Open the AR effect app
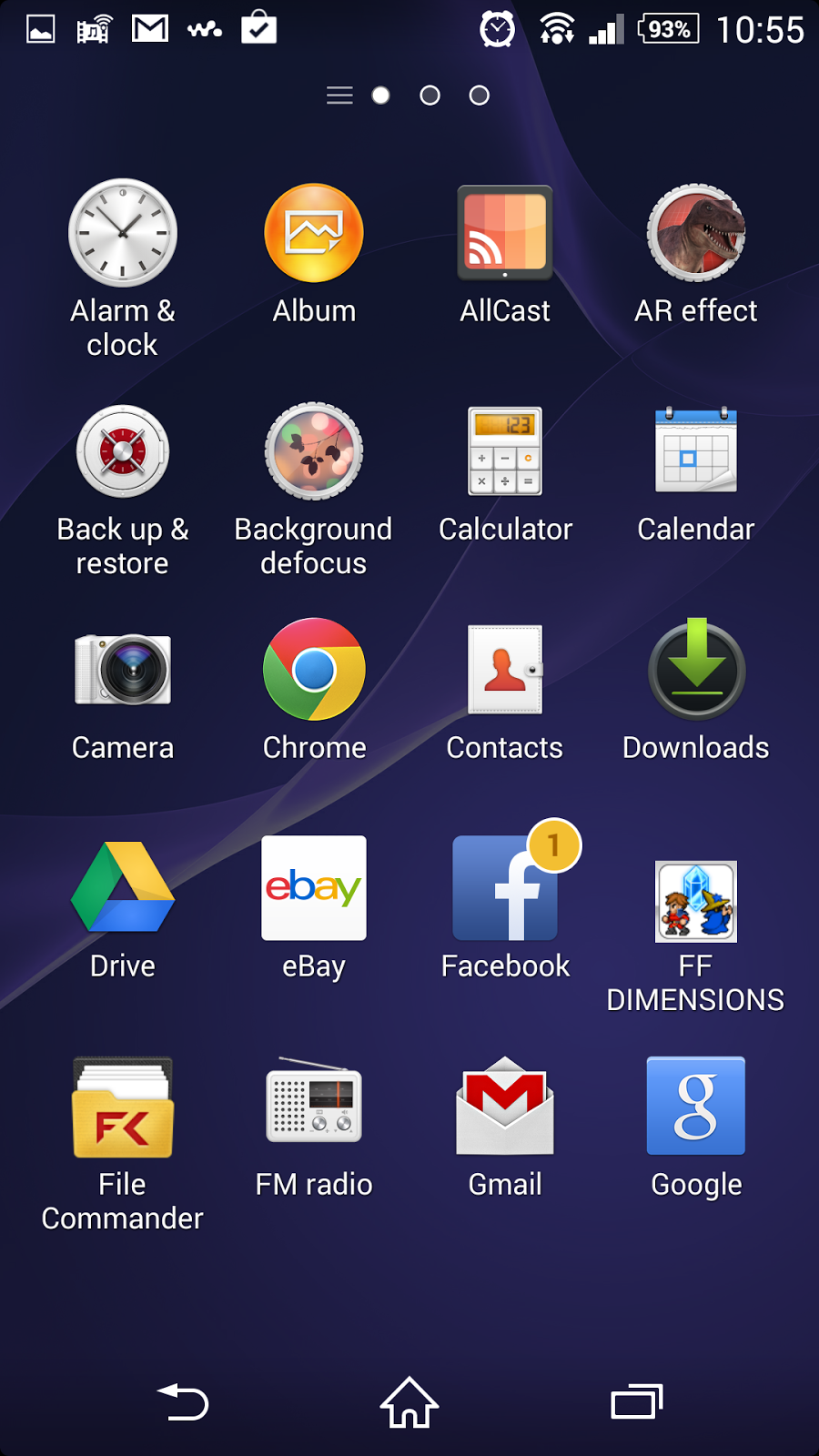The image size is (819, 1456). tap(696, 234)
